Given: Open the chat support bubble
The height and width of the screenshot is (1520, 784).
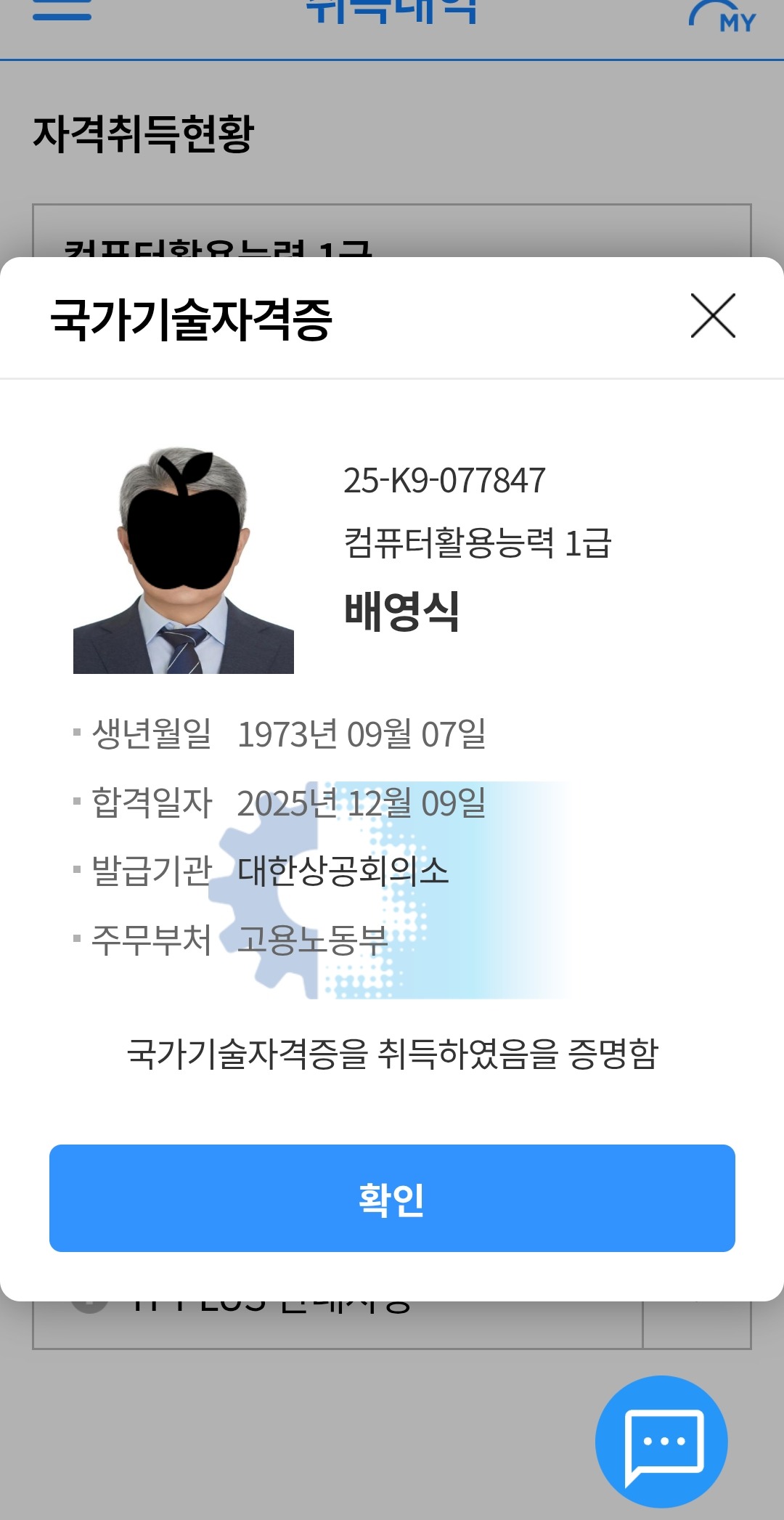Looking at the screenshot, I should (661, 1441).
